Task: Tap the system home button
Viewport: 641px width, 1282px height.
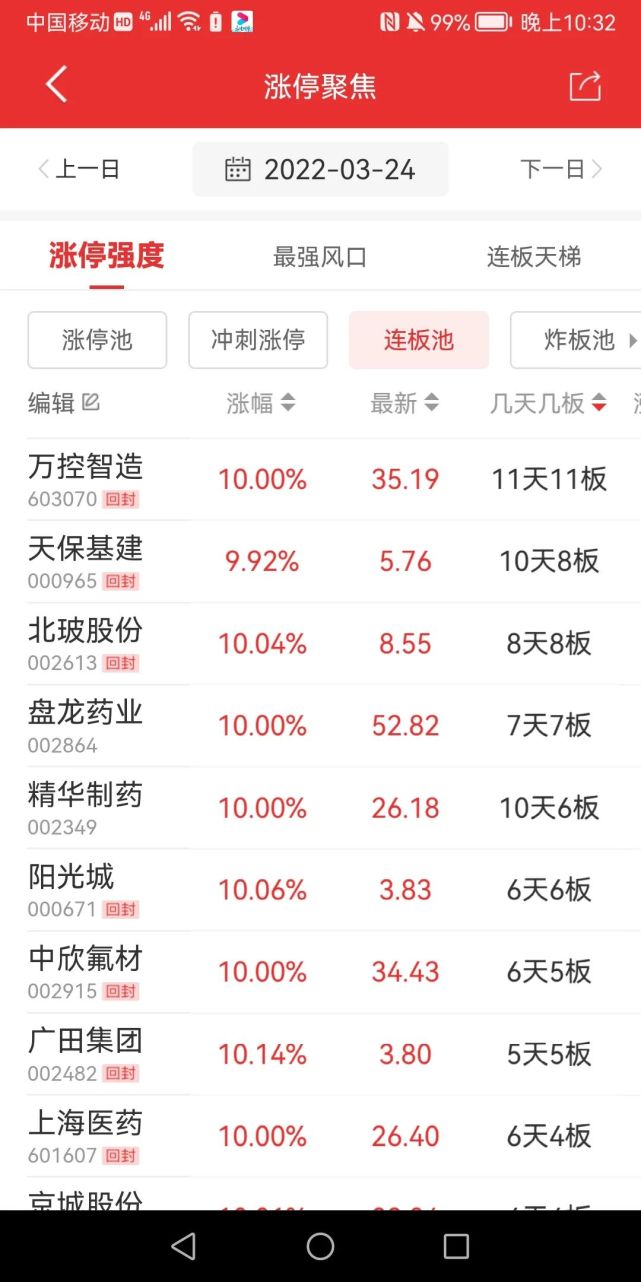Action: (320, 1245)
